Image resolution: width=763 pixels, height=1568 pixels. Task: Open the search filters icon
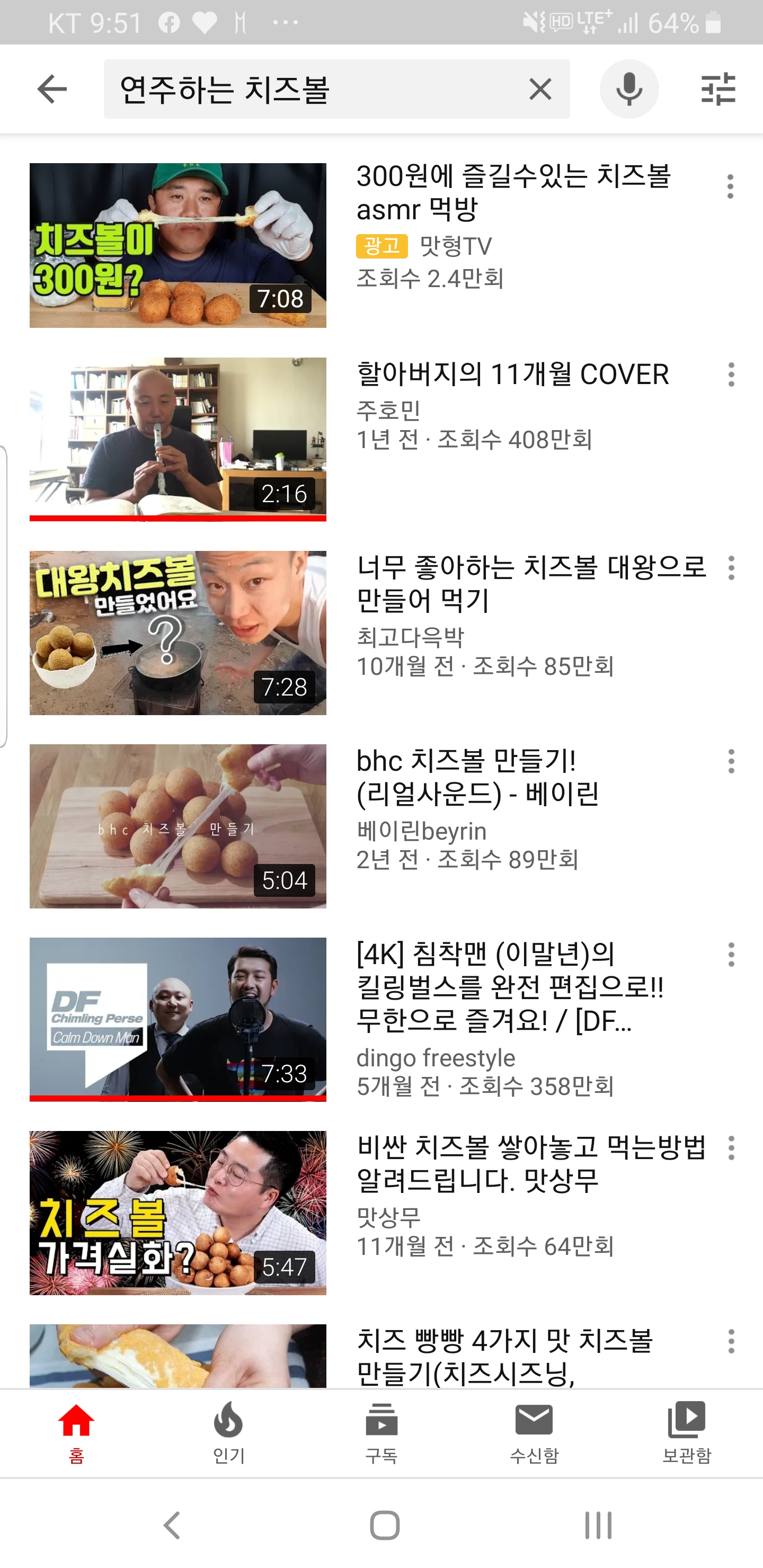[718, 90]
